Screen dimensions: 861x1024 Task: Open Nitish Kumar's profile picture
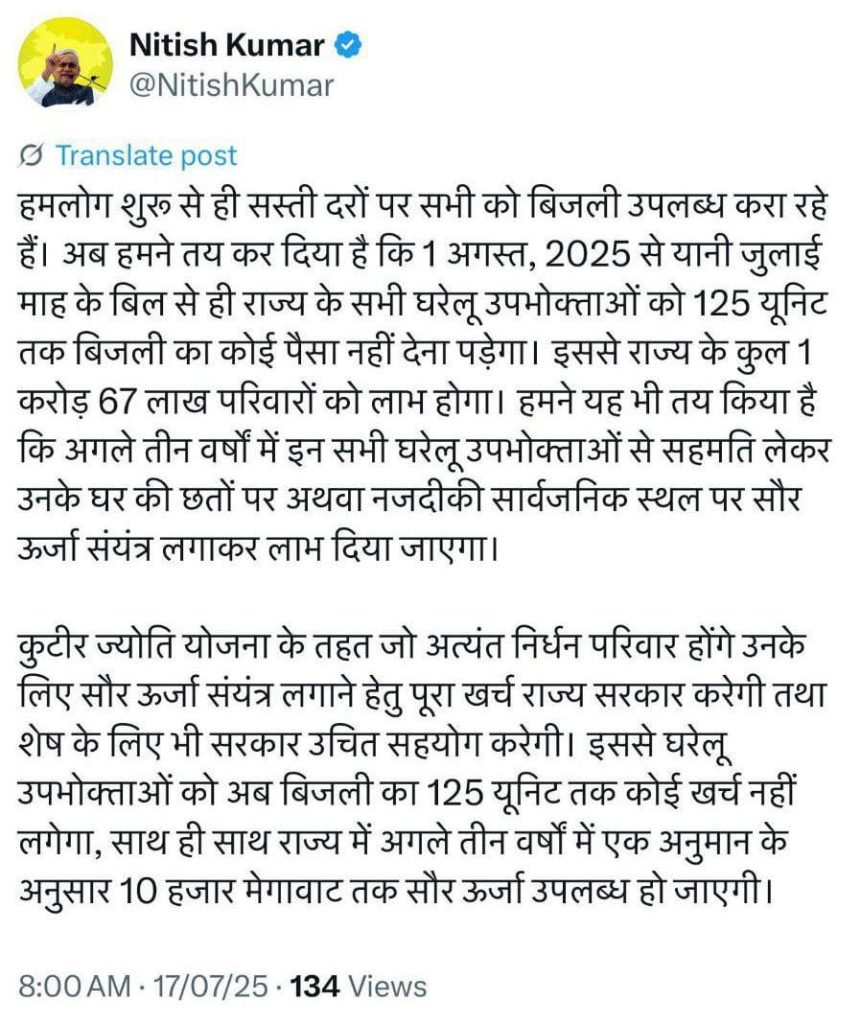pyautogui.click(x=64, y=62)
